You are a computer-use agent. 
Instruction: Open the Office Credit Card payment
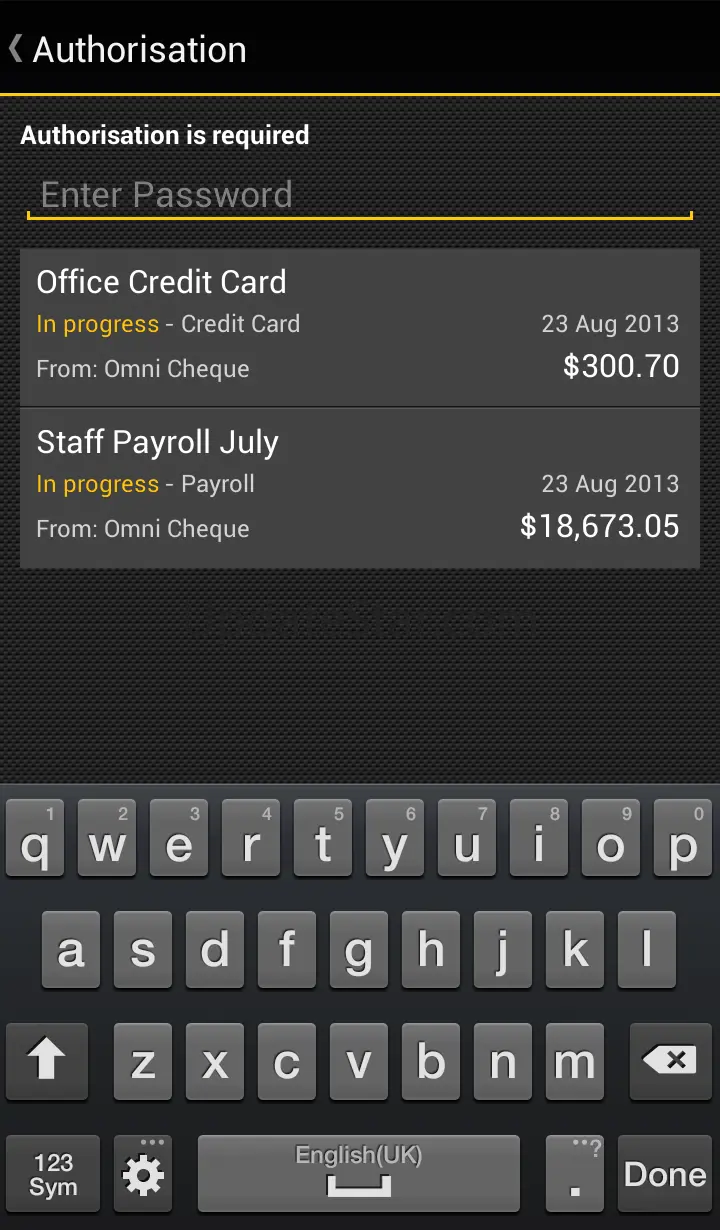point(360,327)
